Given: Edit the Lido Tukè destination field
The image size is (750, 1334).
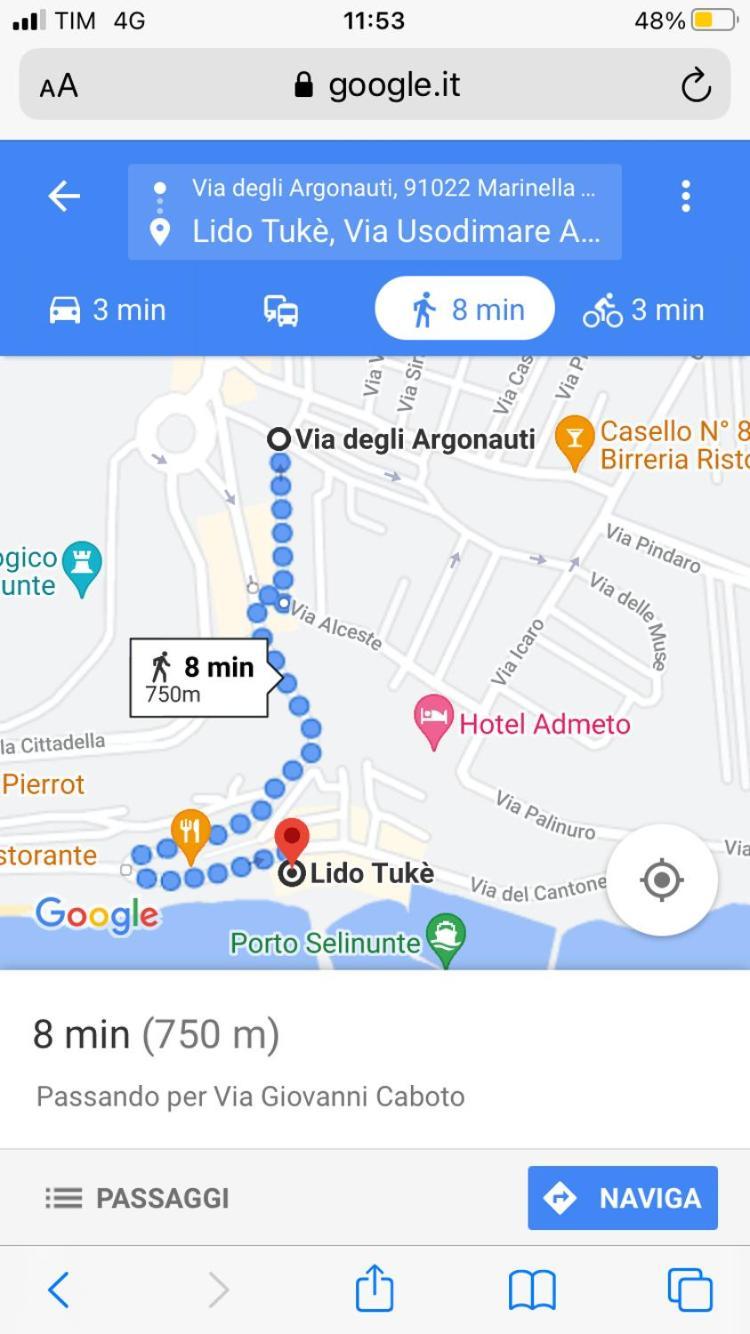Looking at the screenshot, I should [395, 232].
